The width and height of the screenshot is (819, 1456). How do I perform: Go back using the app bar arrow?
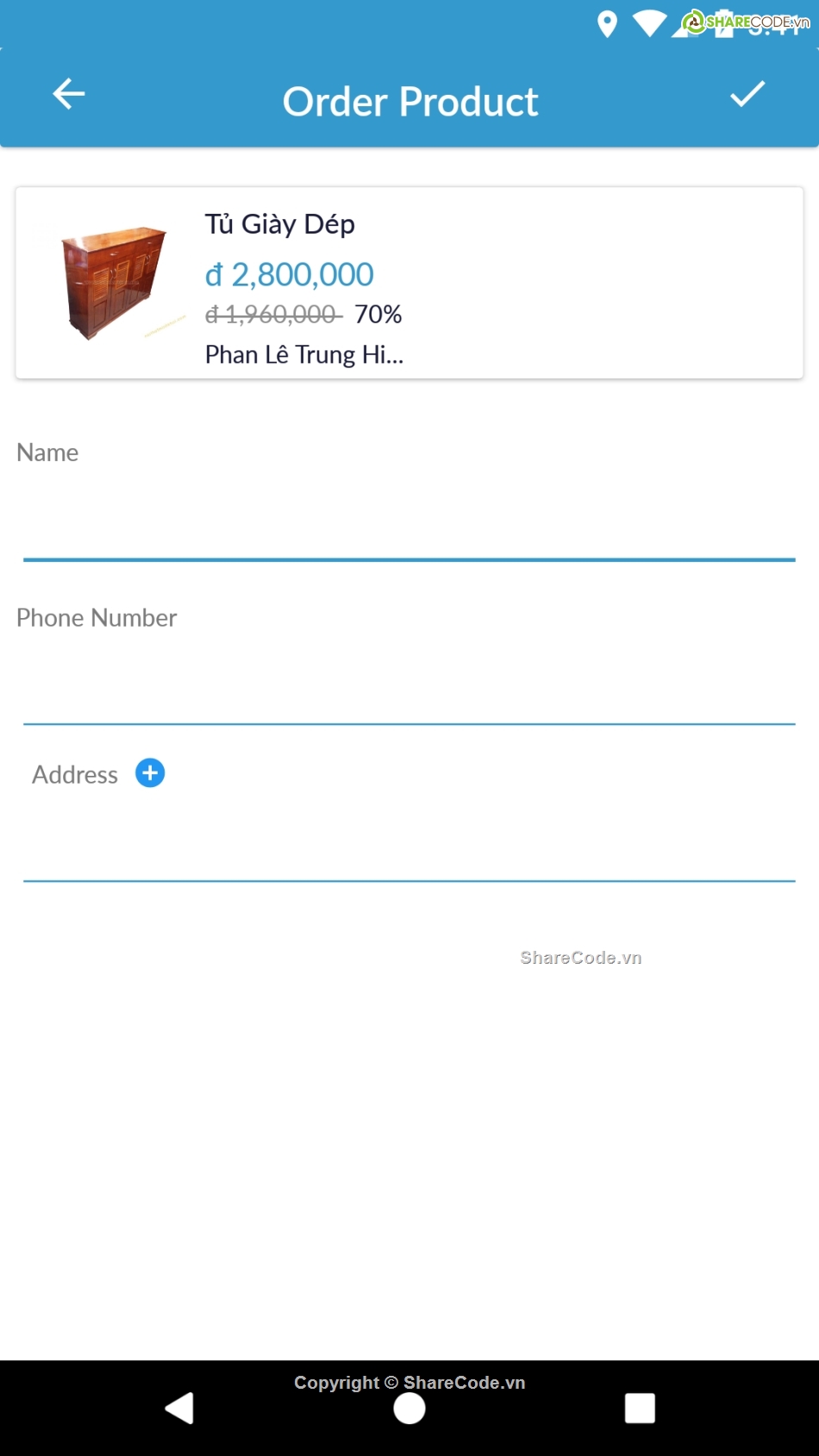pos(69,94)
